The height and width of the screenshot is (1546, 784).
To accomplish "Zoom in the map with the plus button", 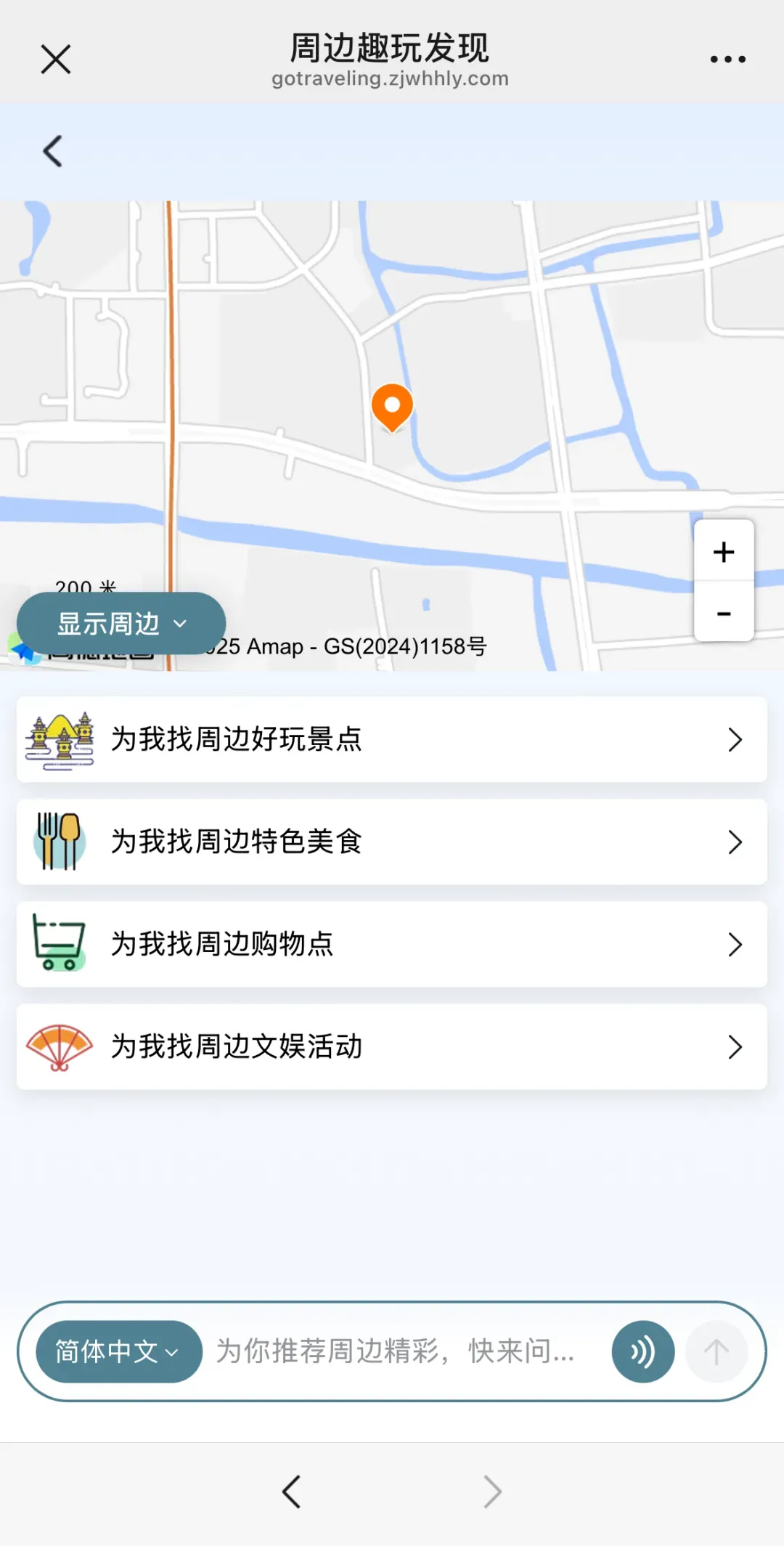I will coord(724,551).
